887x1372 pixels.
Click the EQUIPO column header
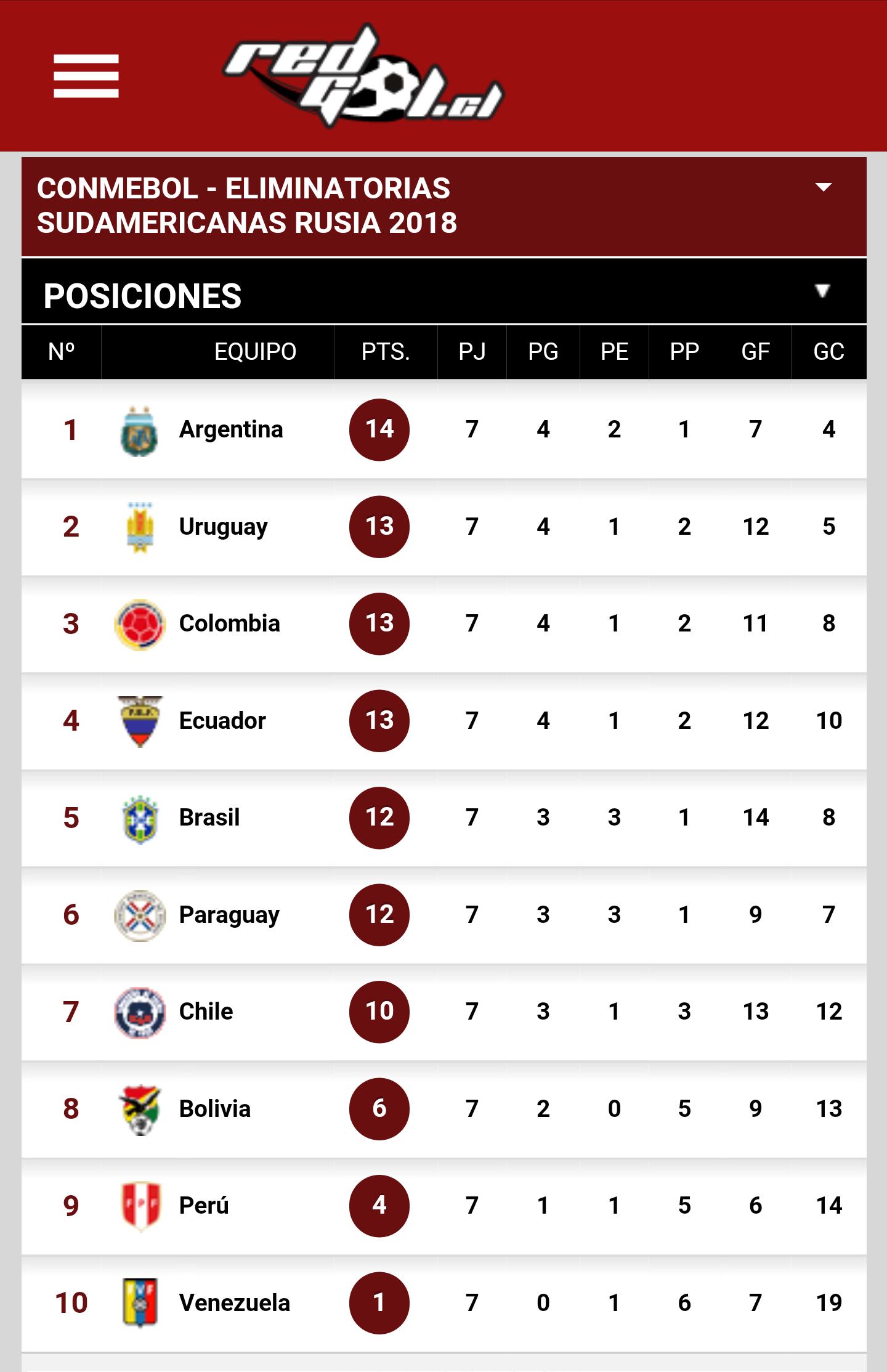(x=254, y=352)
